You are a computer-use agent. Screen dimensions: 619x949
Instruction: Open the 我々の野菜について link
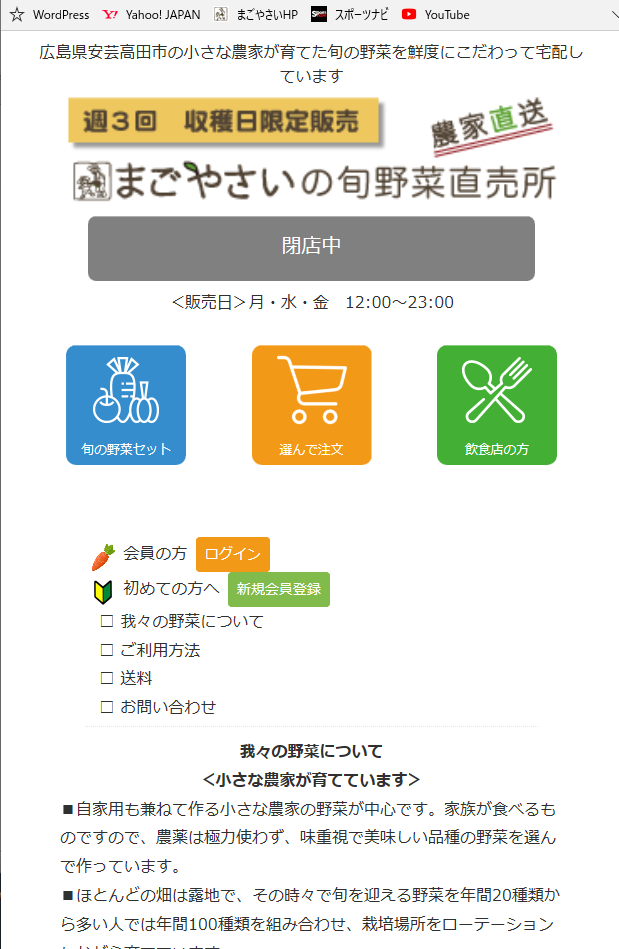coord(192,621)
